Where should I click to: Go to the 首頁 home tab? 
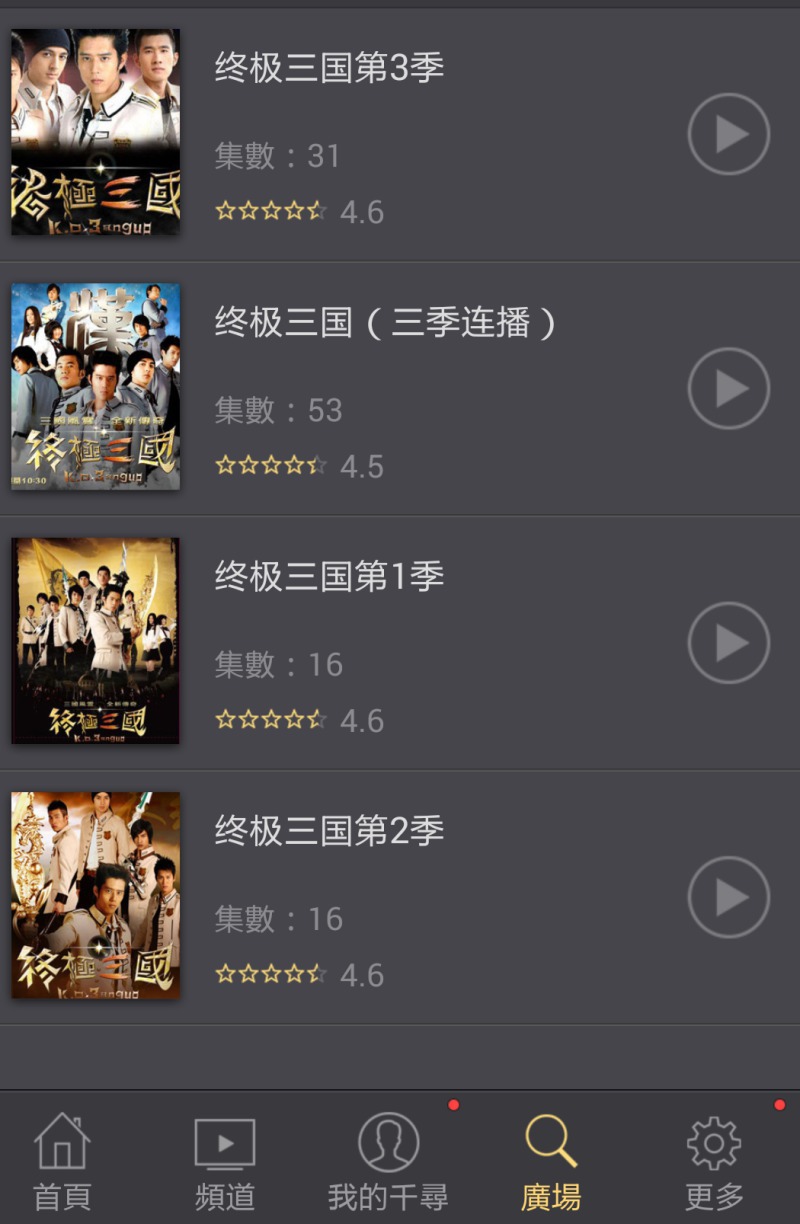click(62, 1160)
